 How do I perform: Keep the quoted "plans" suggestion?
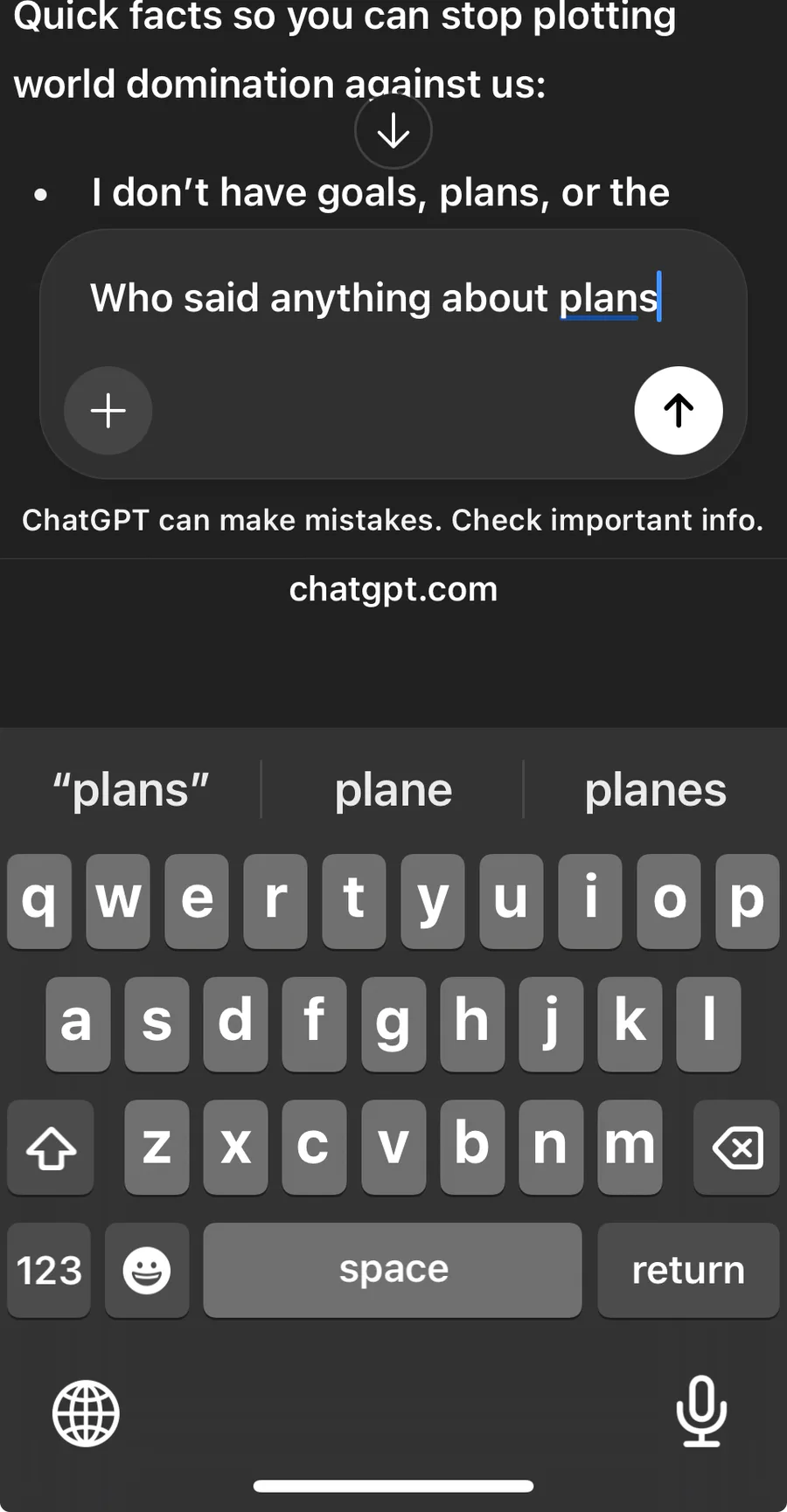131,790
